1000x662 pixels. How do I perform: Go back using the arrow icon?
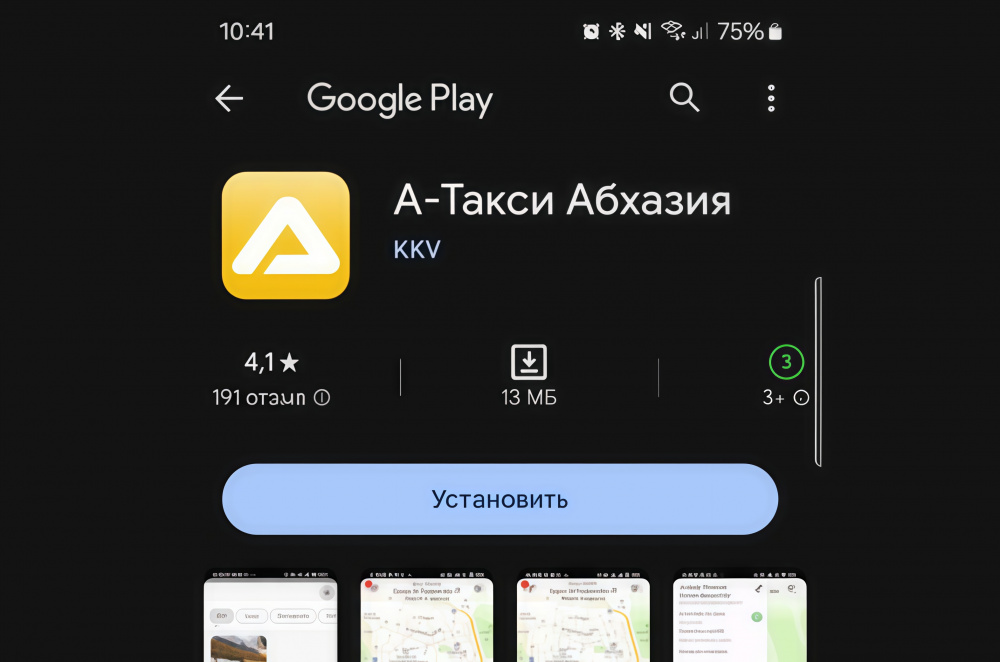point(230,98)
